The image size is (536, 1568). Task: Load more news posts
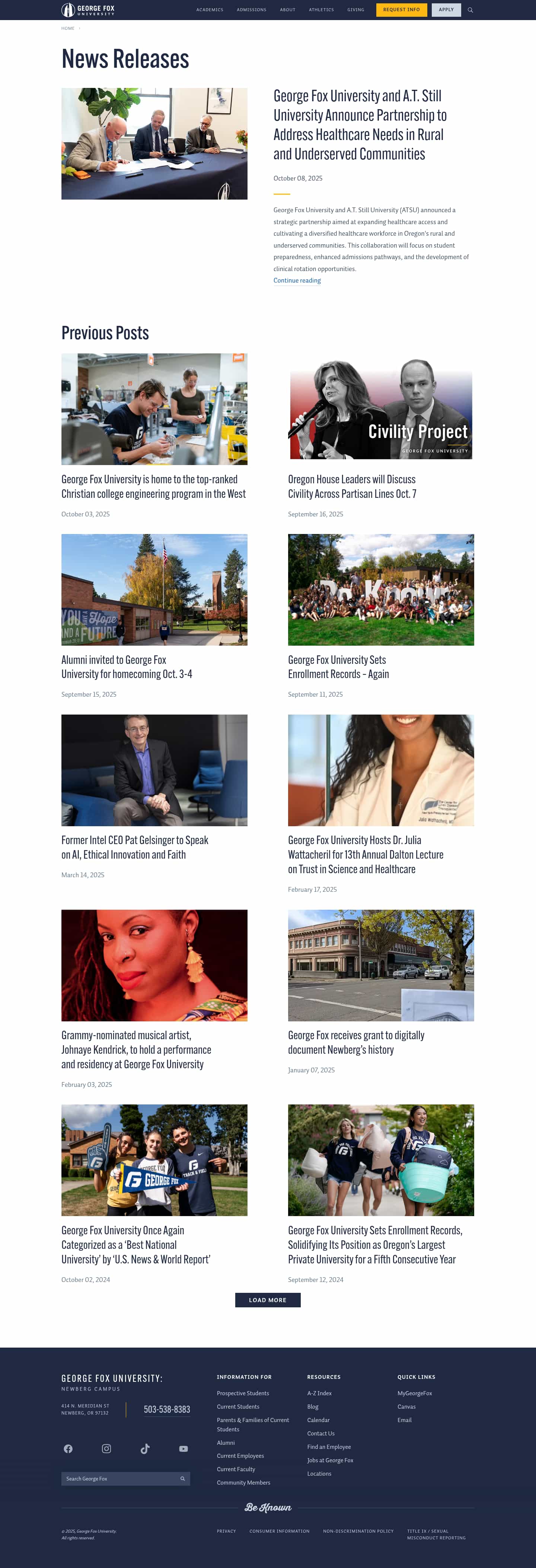click(268, 1300)
